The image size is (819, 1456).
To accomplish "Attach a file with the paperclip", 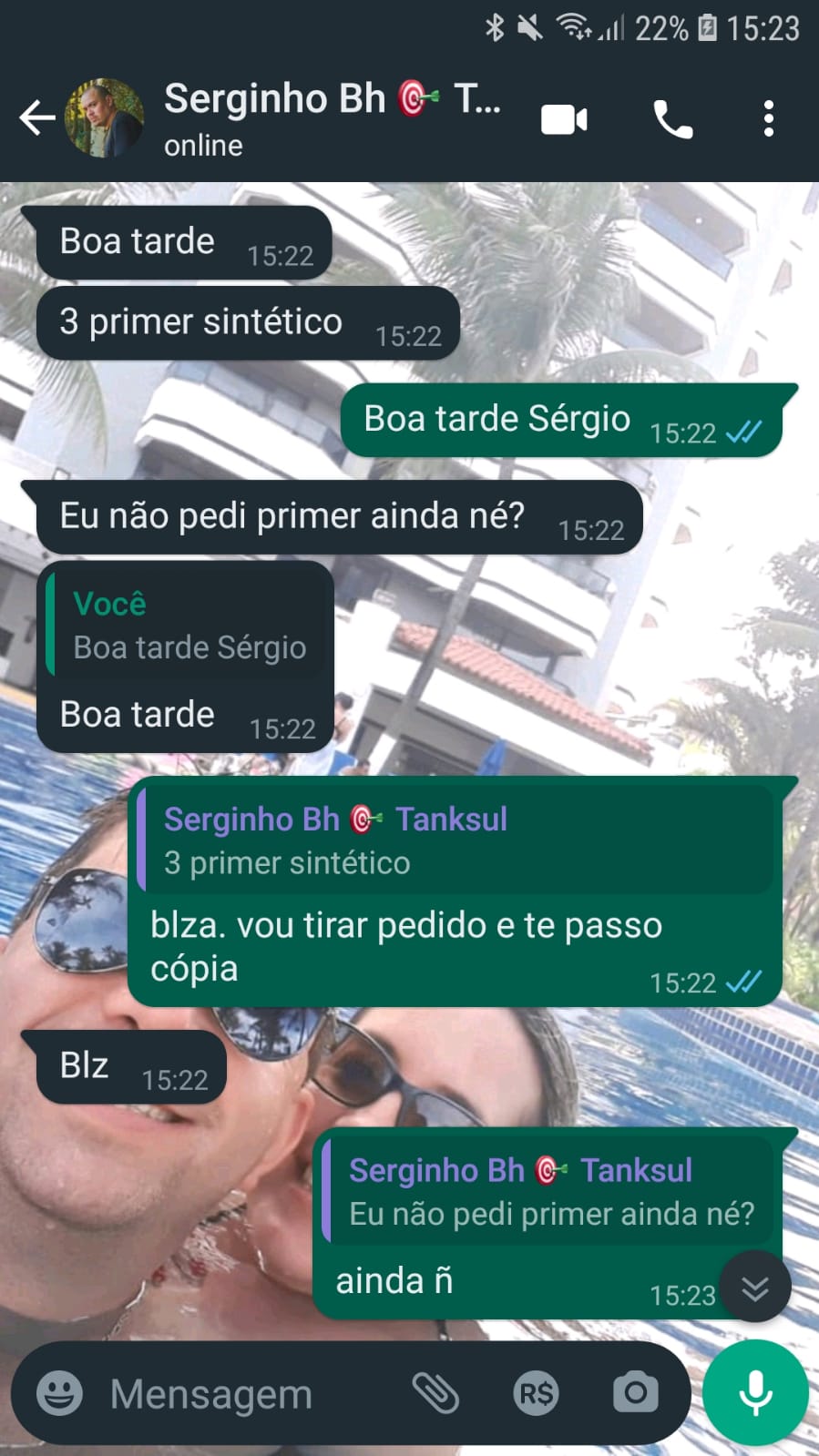I will (x=435, y=1393).
